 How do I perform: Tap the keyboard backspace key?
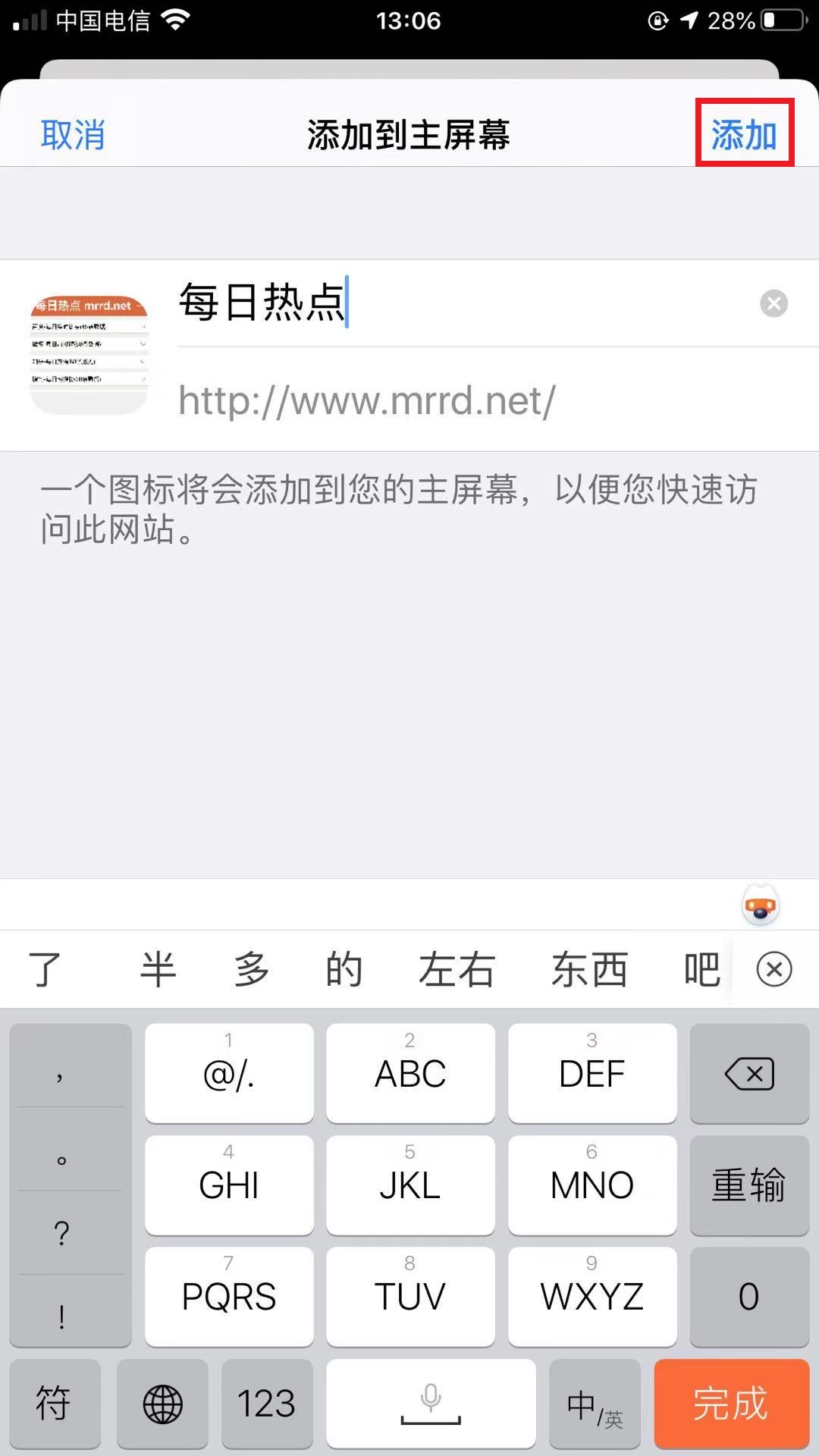pyautogui.click(x=749, y=1073)
